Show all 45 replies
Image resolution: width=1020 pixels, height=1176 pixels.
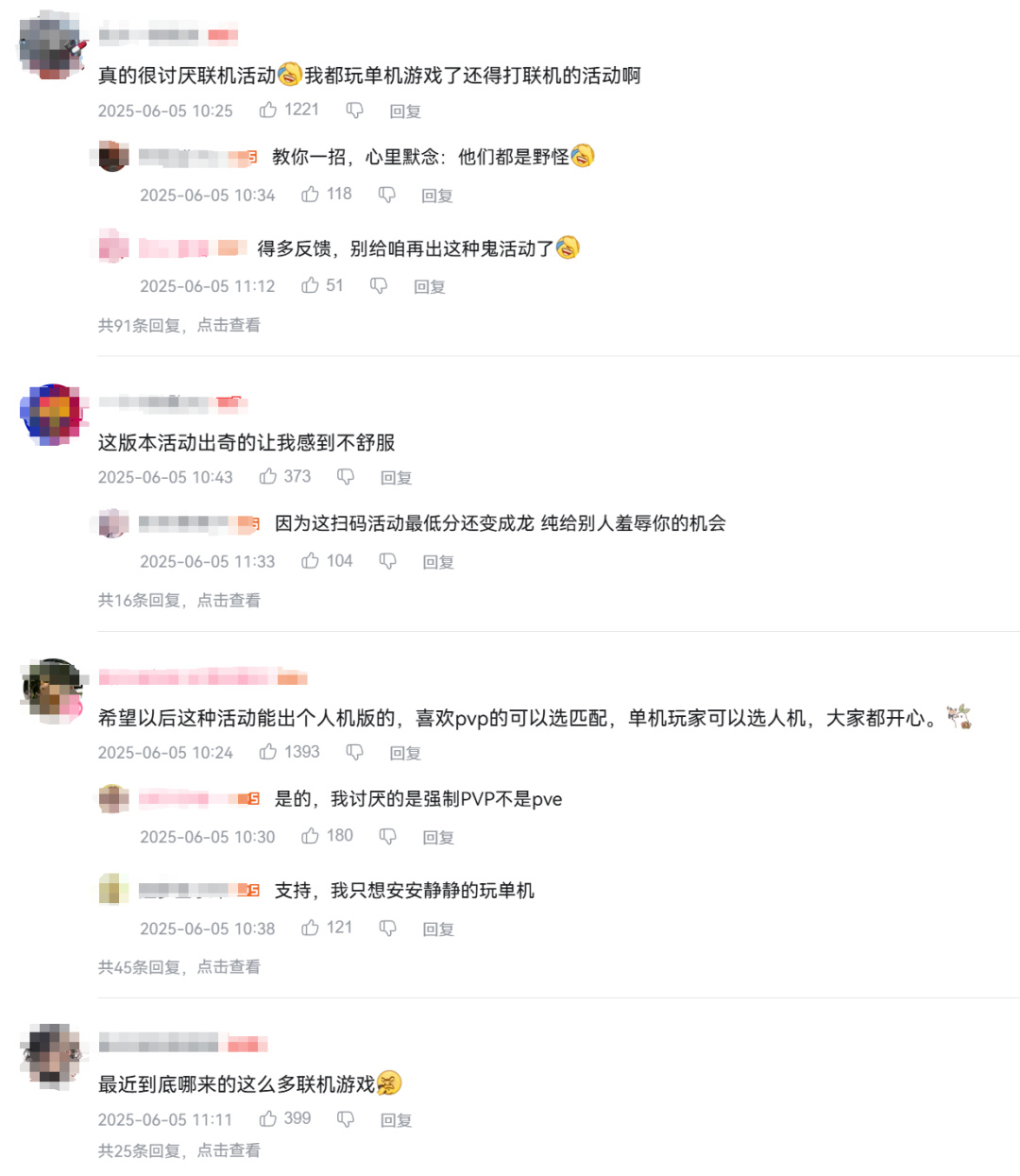point(179,966)
